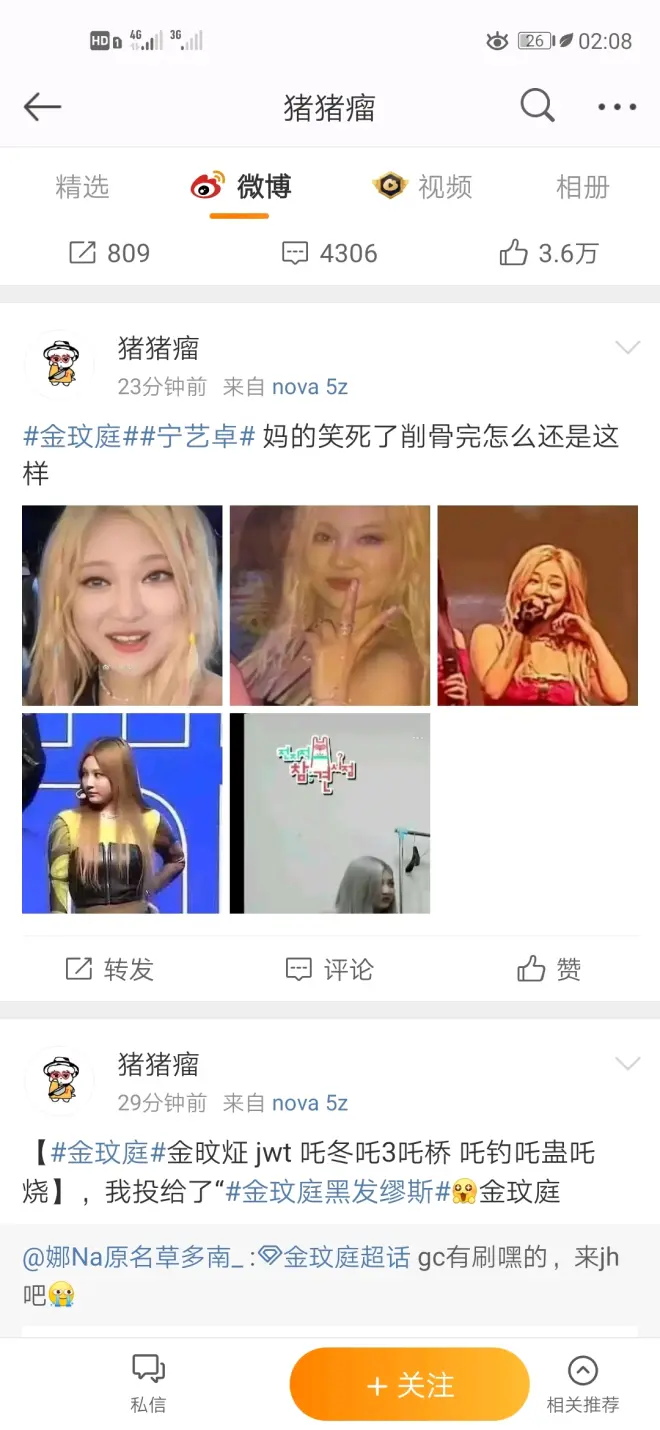Switch to the 视频 tab

[x=422, y=187]
